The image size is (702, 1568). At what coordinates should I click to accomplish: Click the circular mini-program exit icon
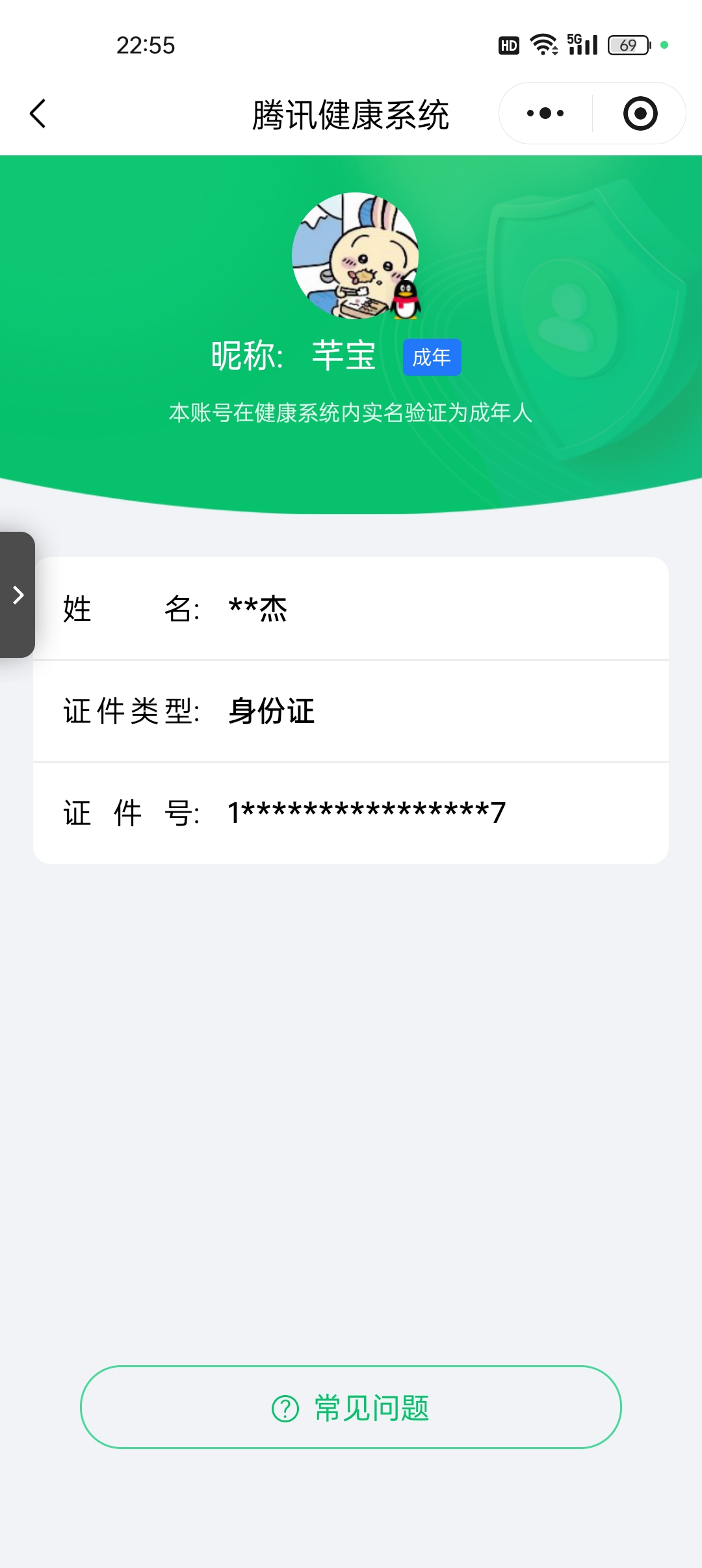(640, 112)
